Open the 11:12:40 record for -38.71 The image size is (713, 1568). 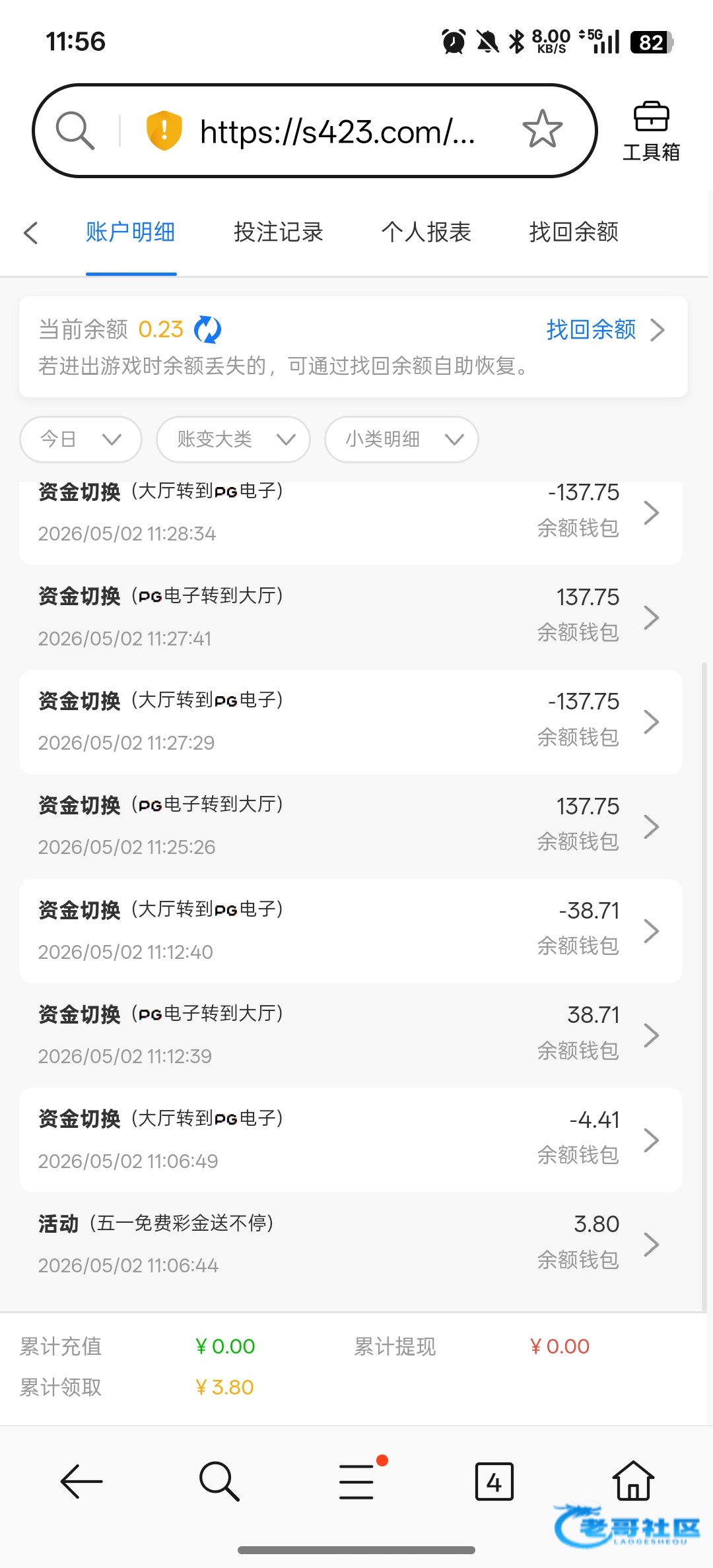pos(351,931)
